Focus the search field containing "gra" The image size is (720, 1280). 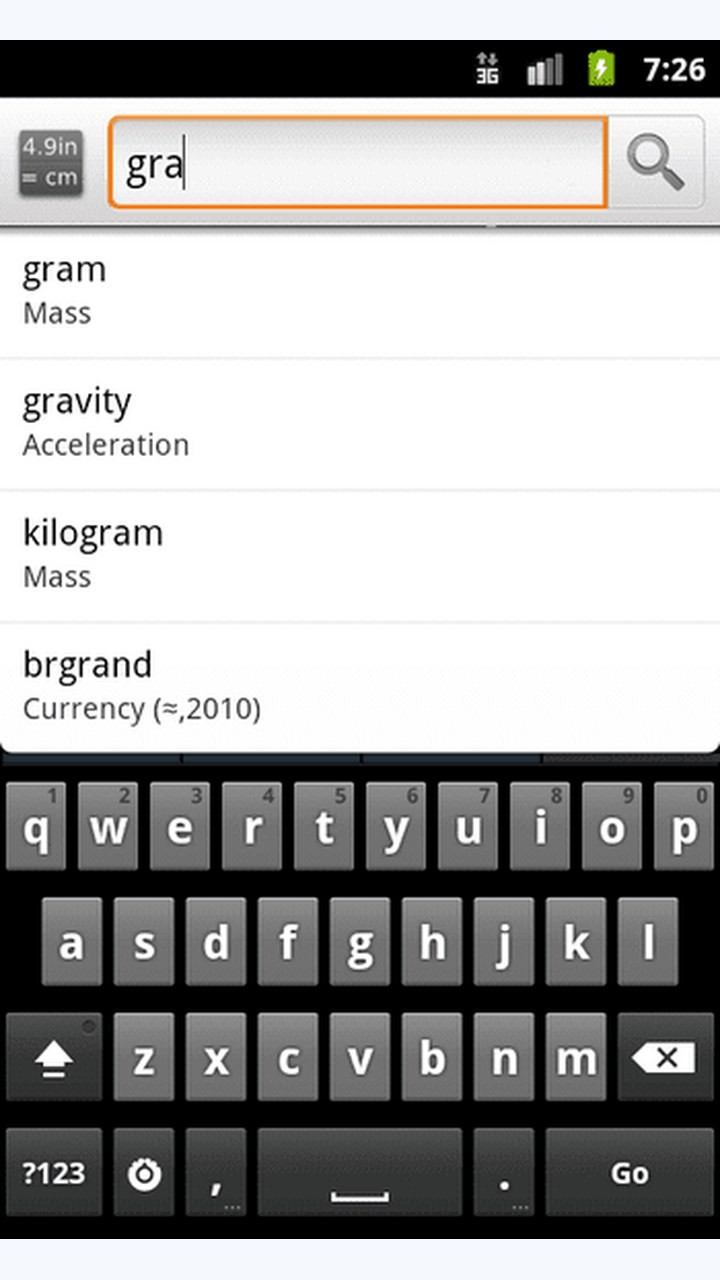click(358, 162)
